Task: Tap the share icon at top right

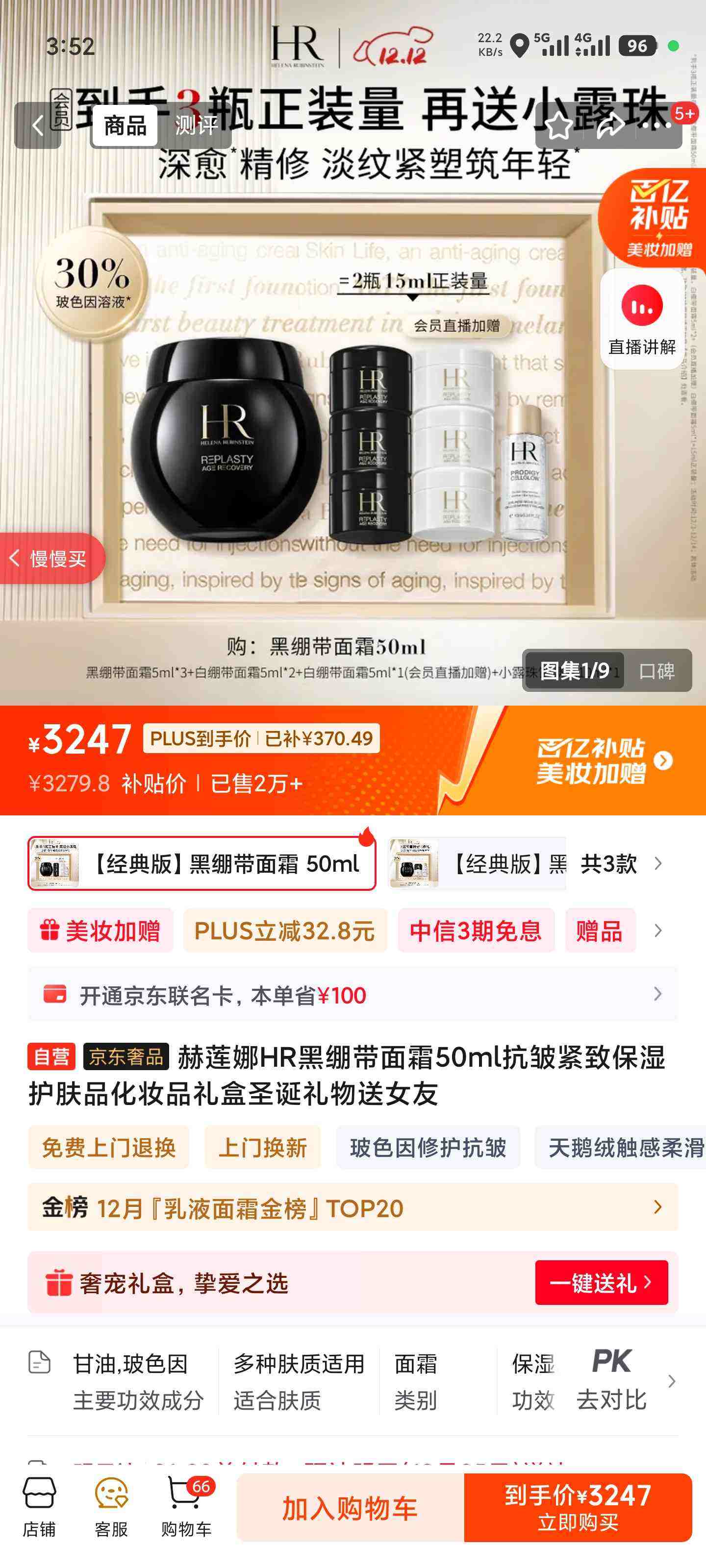Action: [x=614, y=126]
